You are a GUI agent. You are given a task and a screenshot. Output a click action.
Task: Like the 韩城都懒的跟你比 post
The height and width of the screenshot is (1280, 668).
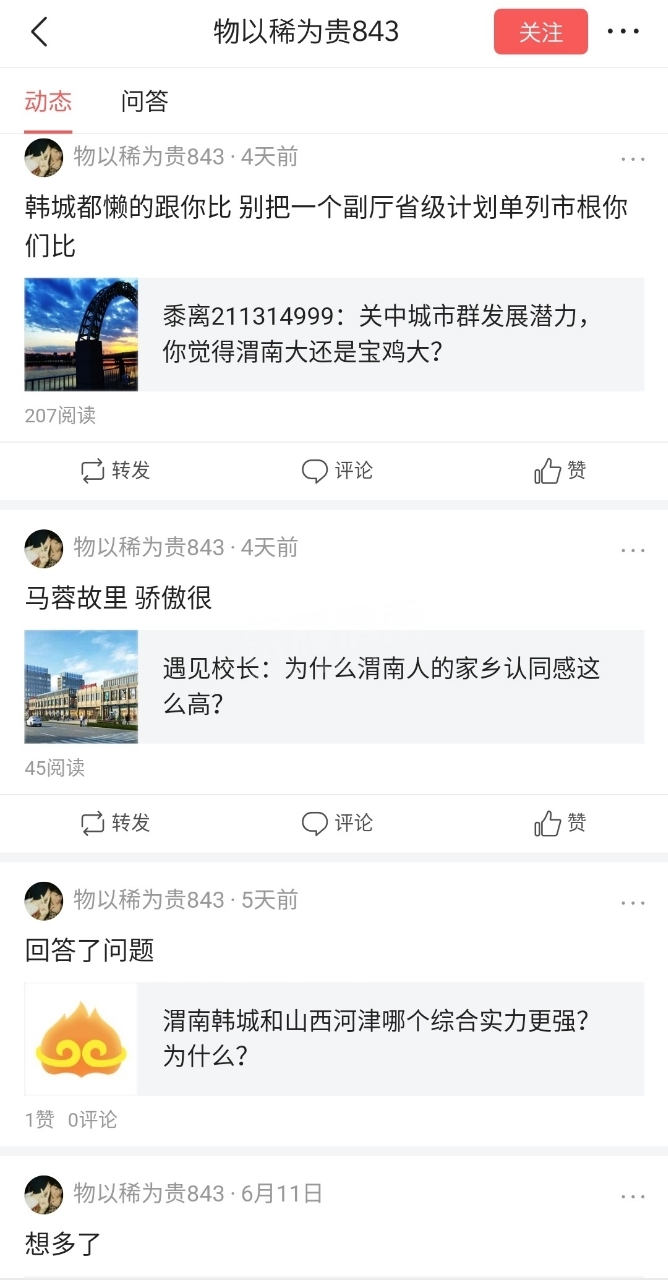[560, 471]
